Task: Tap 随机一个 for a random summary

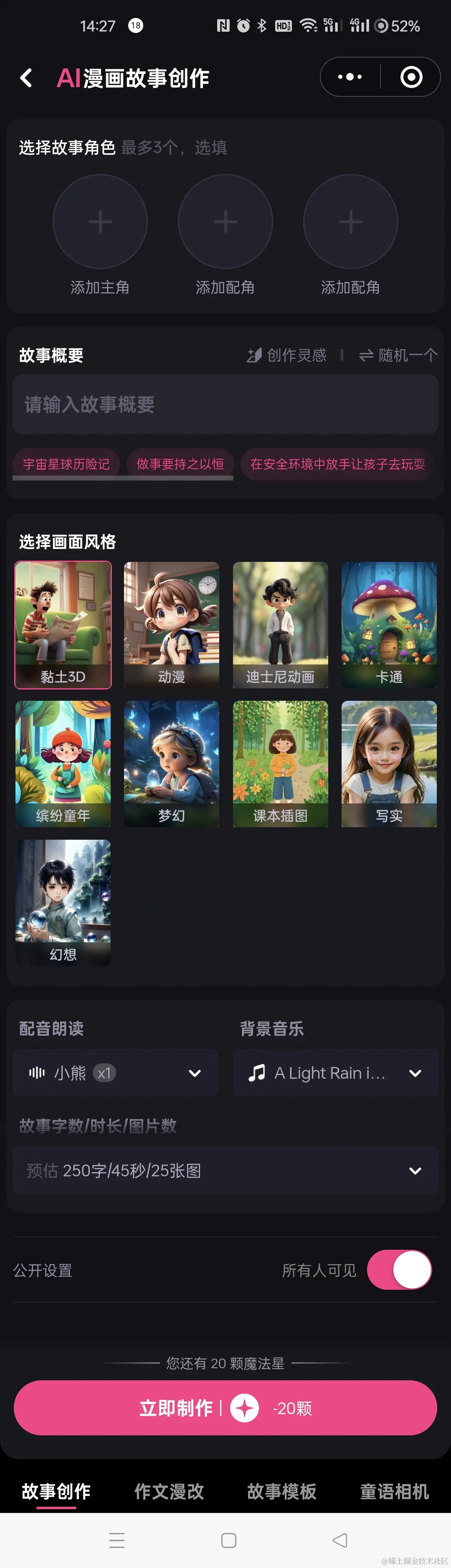Action: click(398, 355)
